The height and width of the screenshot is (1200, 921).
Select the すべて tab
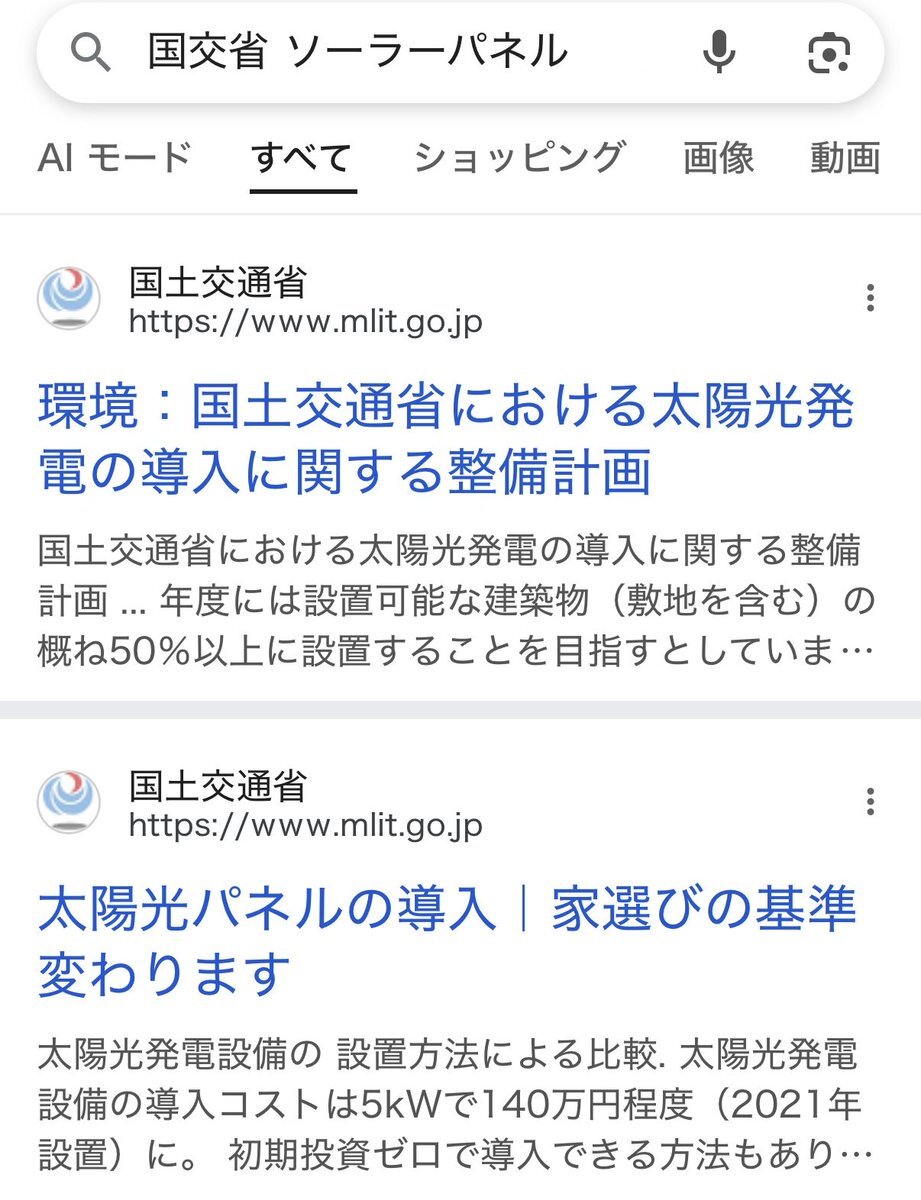pyautogui.click(x=302, y=158)
